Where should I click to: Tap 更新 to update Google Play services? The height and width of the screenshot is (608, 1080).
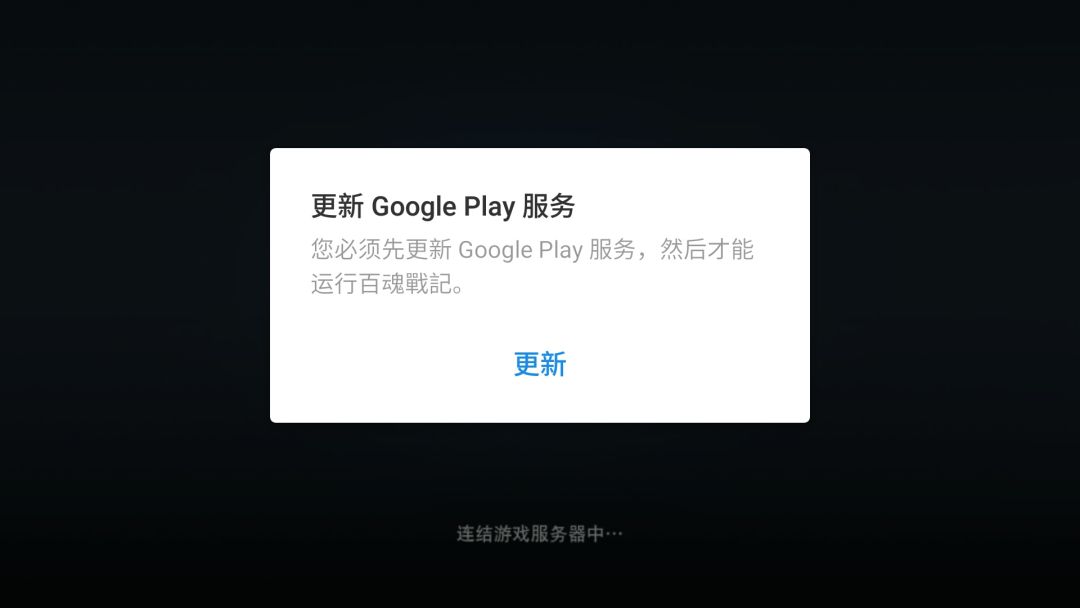[540, 364]
